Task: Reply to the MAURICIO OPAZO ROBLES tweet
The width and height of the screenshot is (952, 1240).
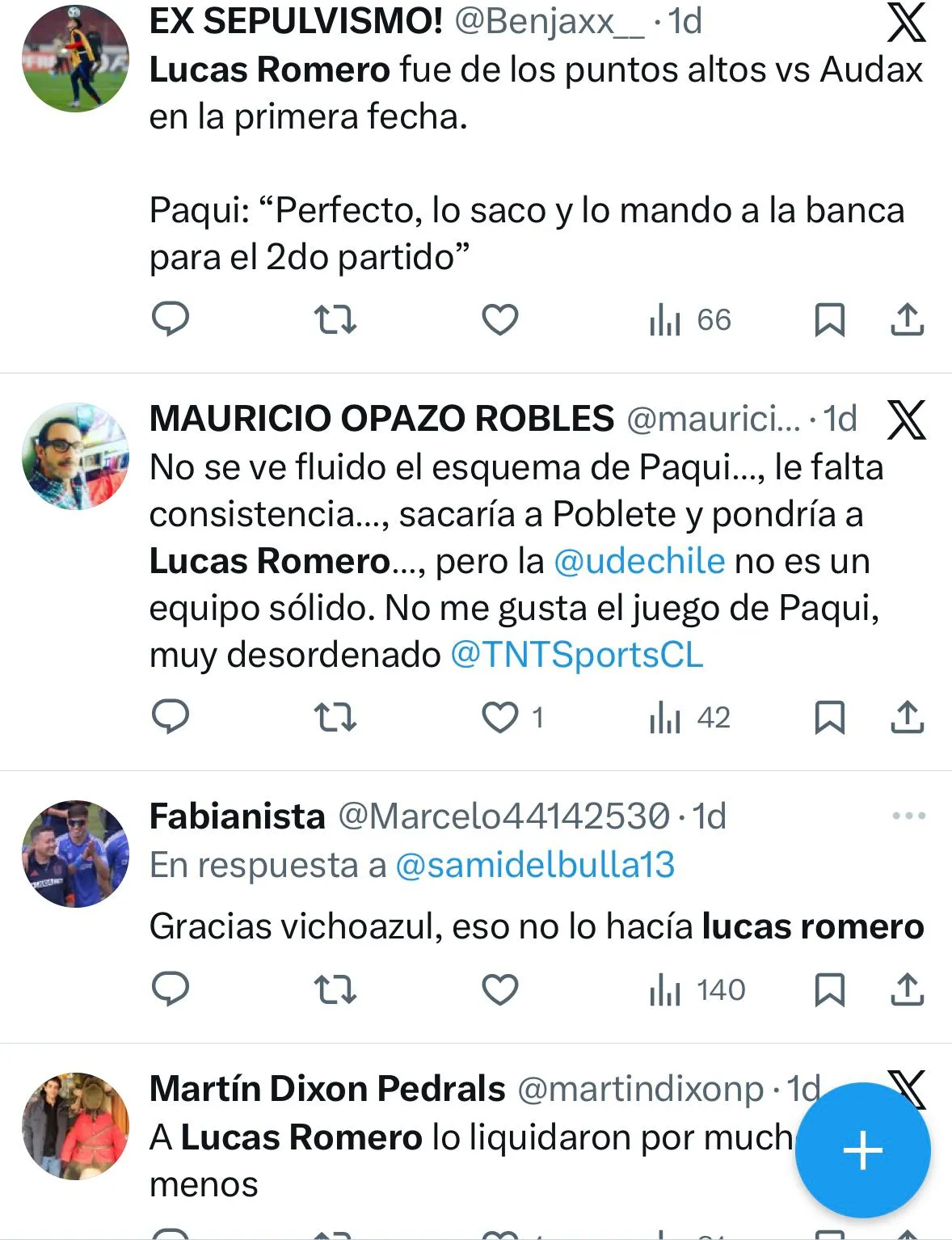Action: 171,717
